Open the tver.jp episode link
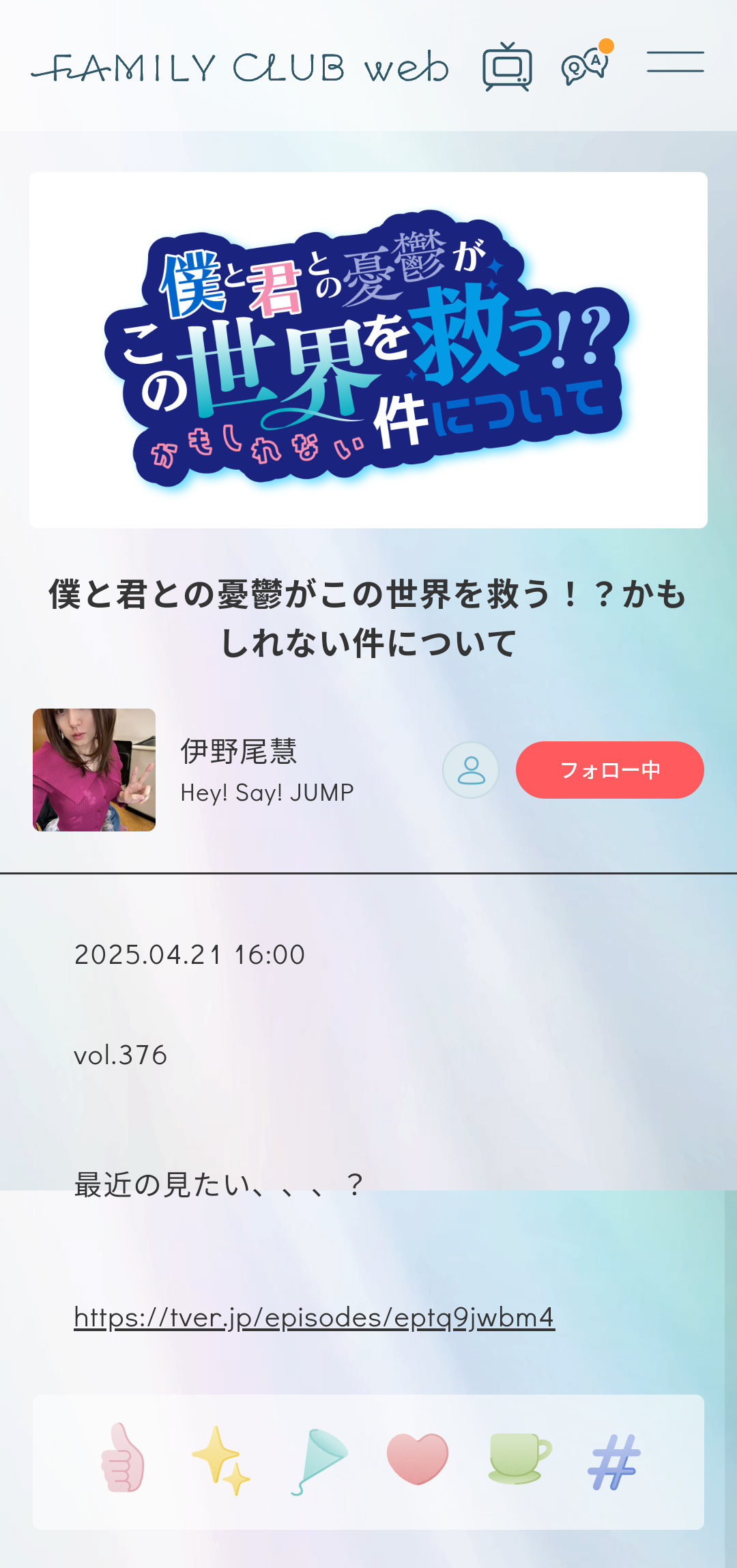 [314, 1317]
